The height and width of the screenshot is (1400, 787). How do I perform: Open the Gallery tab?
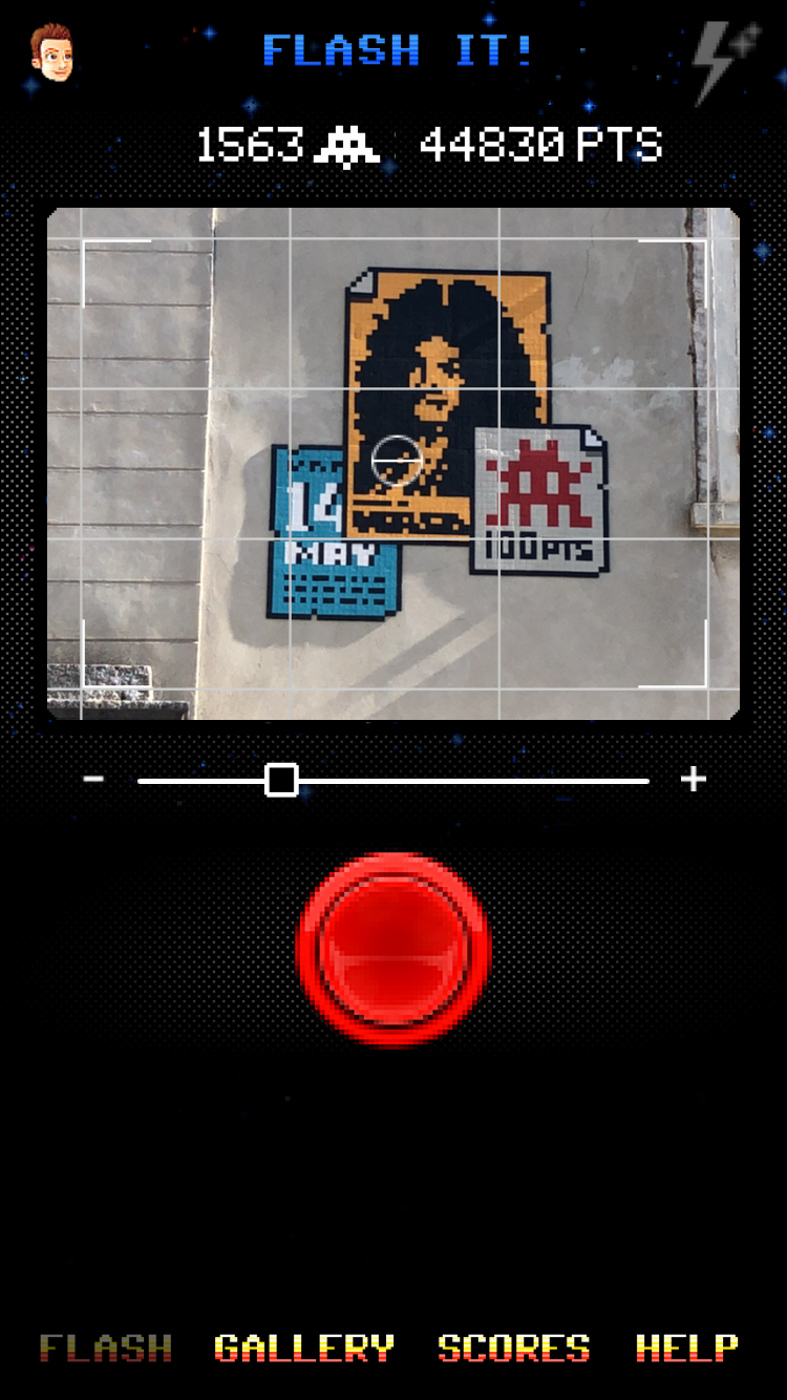click(304, 1347)
